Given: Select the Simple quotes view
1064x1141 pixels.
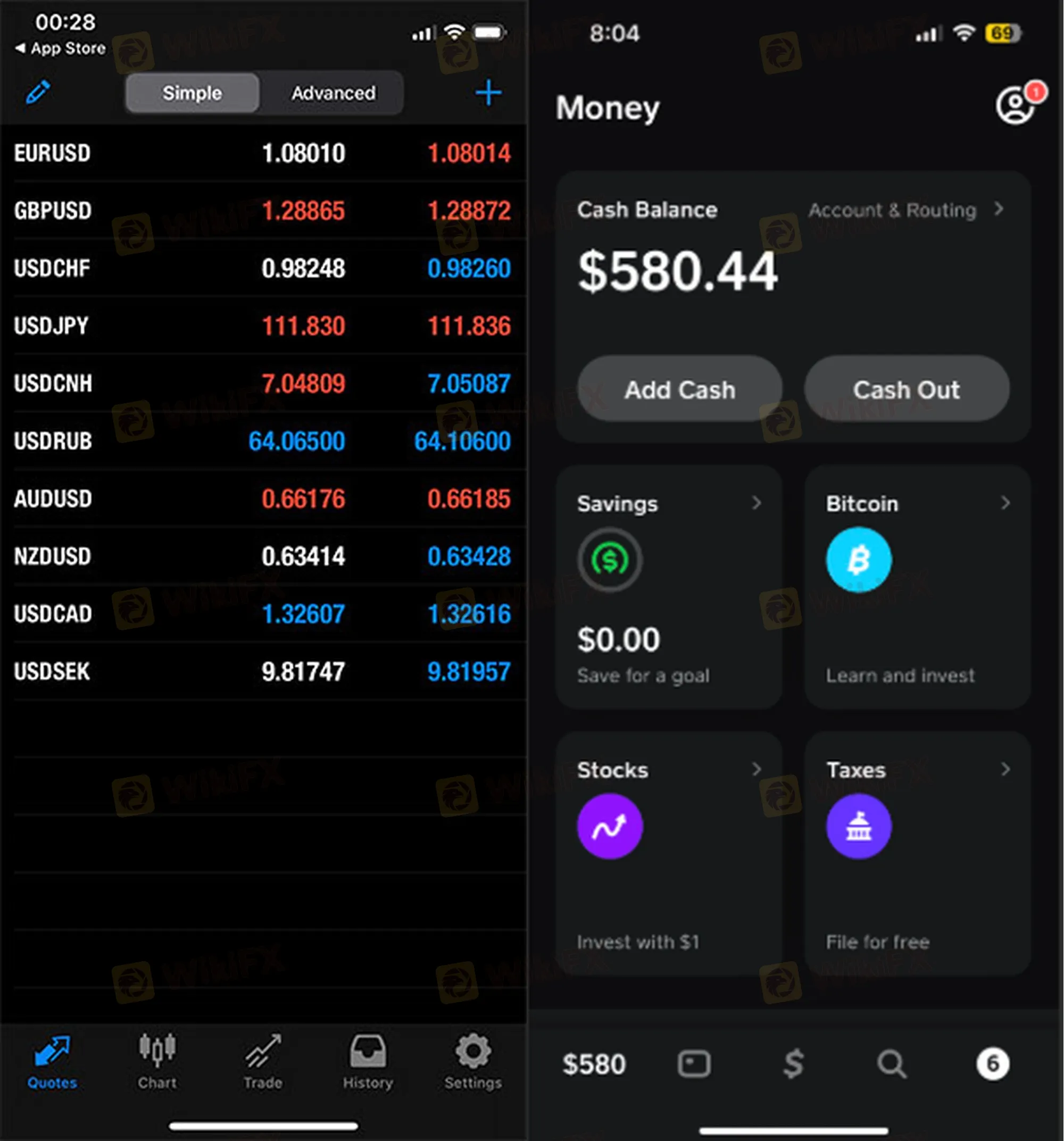Looking at the screenshot, I should [x=192, y=93].
